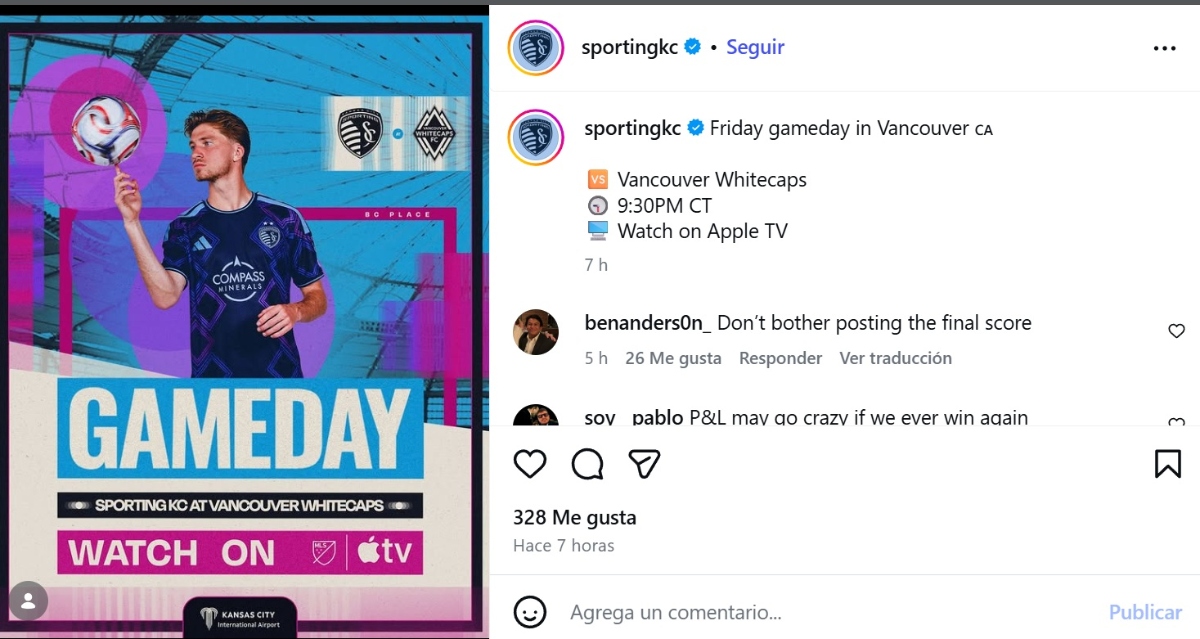The image size is (1200, 639).
Task: View the 26 Me gusta on benanders0n_'s comment
Action: point(673,358)
